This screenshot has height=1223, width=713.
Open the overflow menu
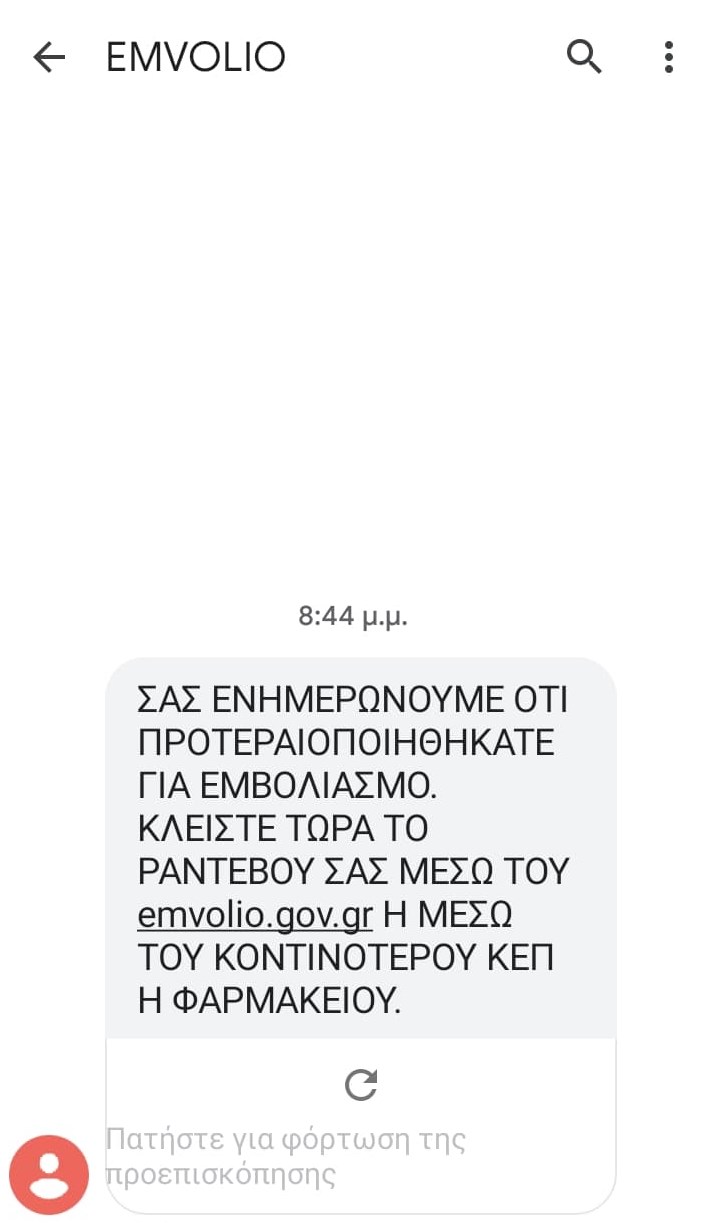(668, 57)
